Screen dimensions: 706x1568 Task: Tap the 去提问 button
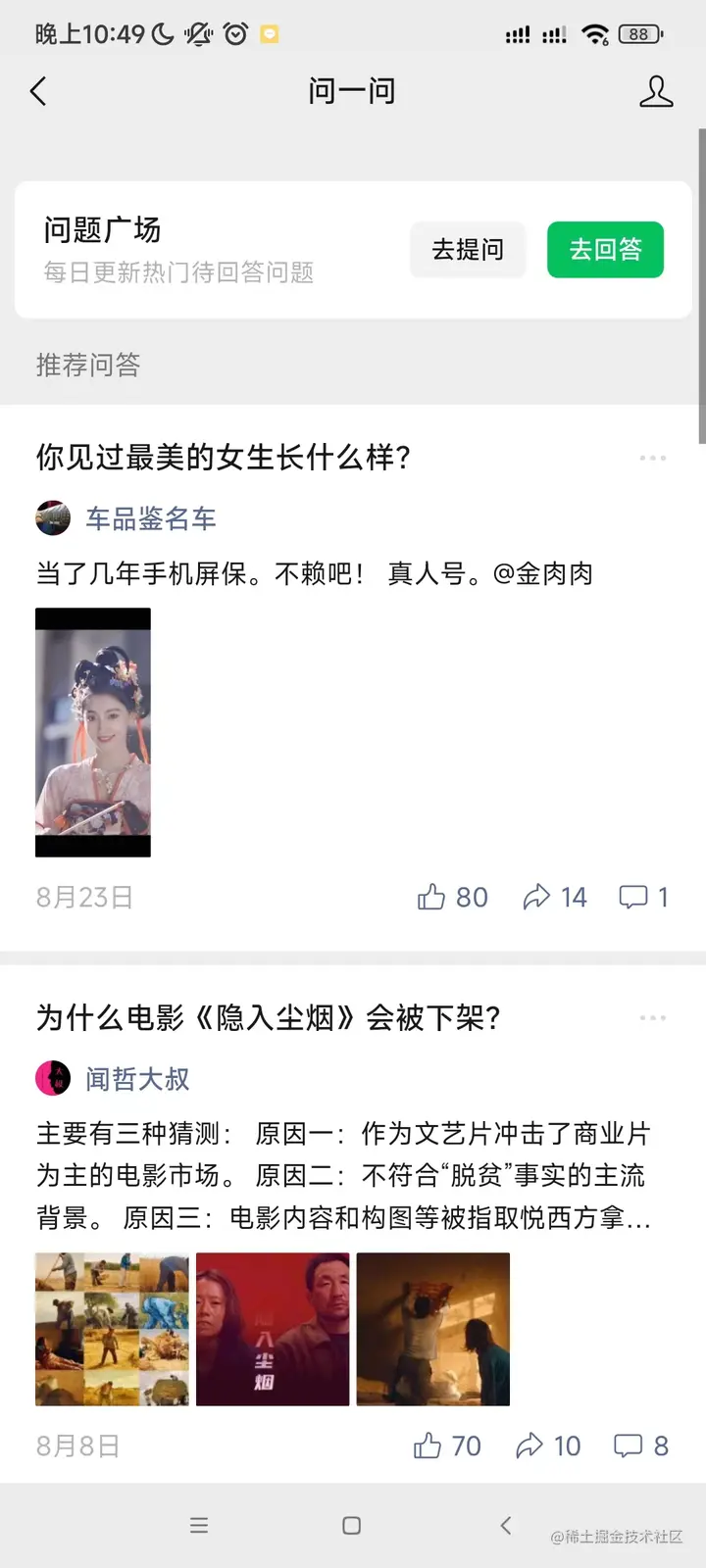[468, 250]
